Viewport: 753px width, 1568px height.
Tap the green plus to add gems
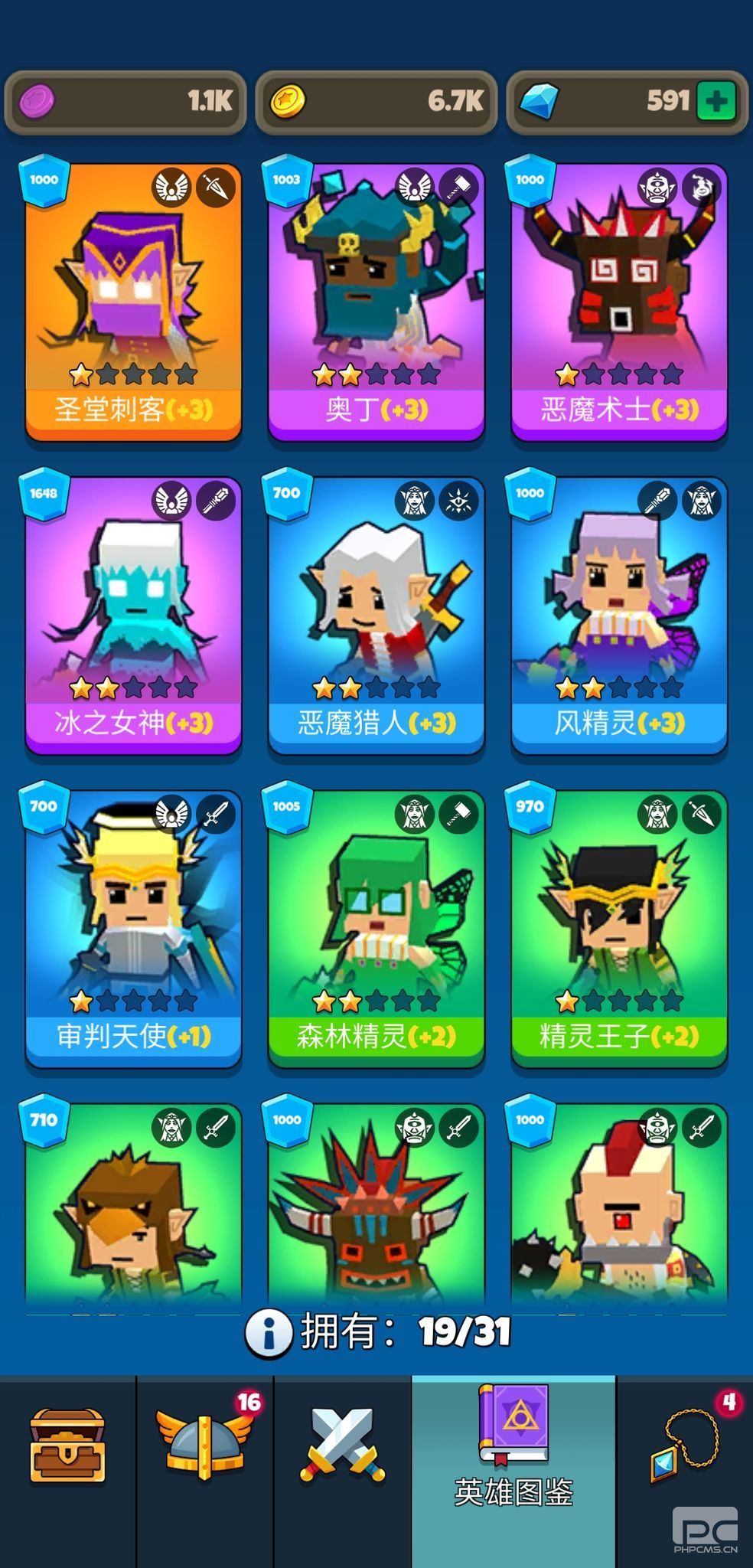pyautogui.click(x=716, y=102)
